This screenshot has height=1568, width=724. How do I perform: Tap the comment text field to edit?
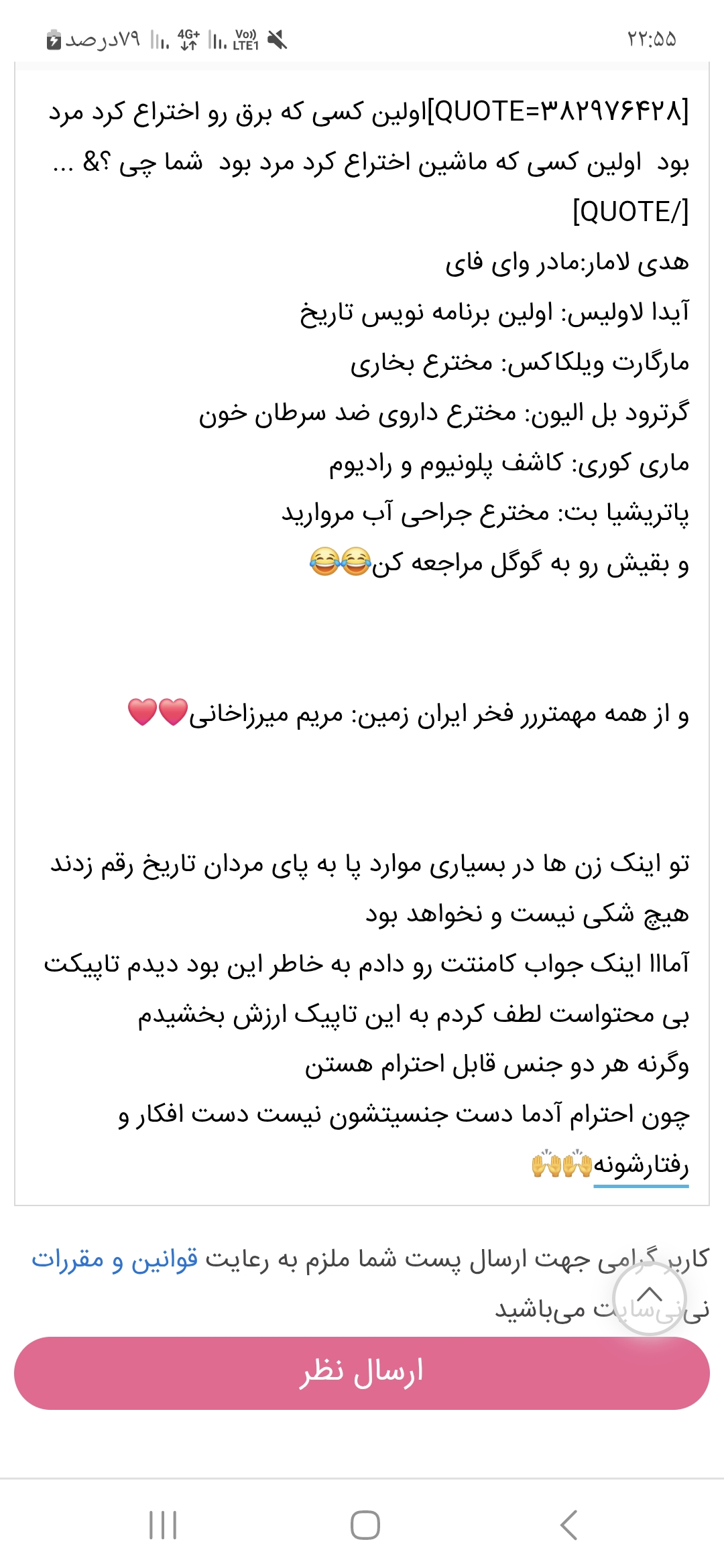click(x=362, y=637)
